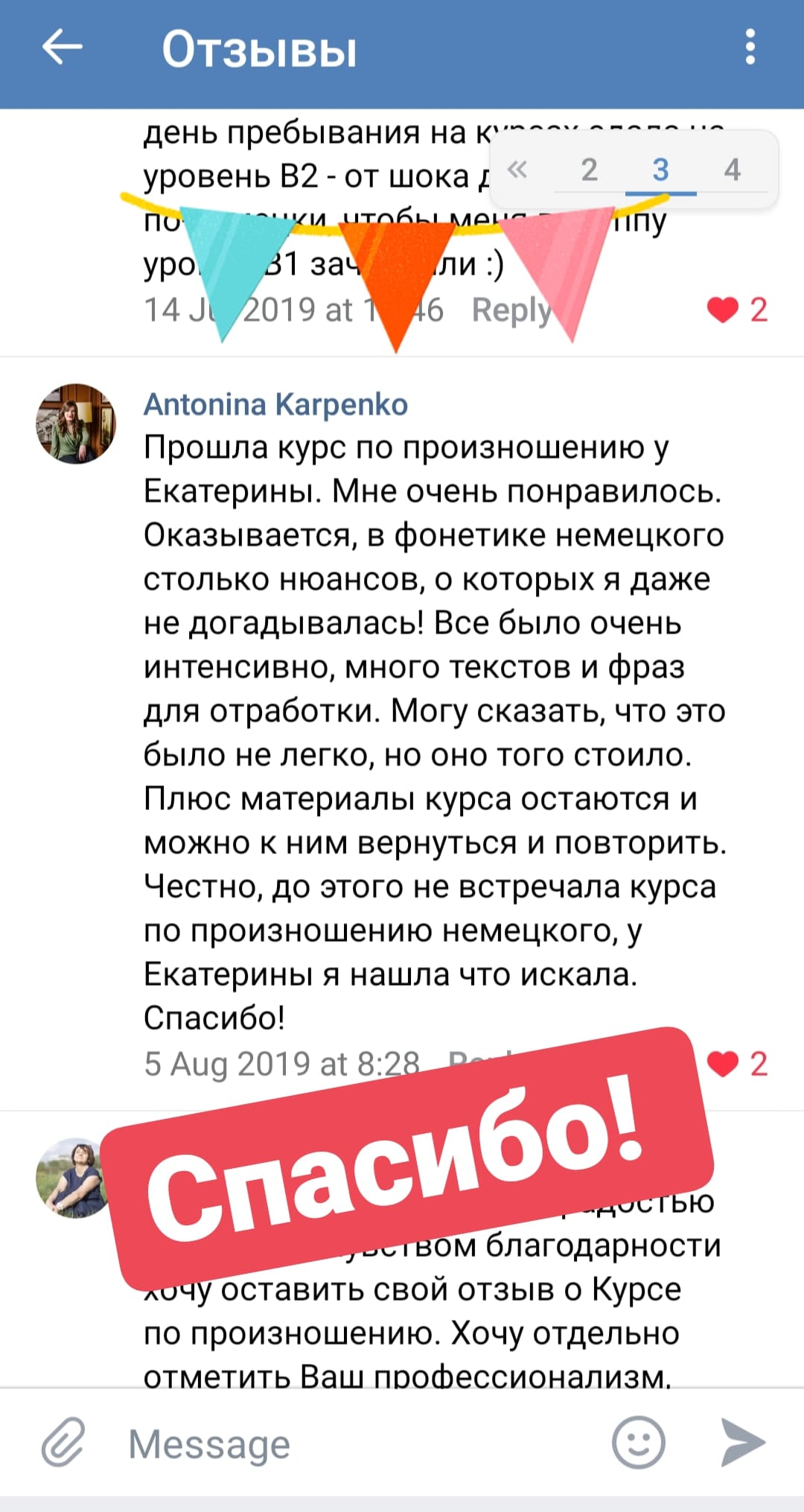Send the message with the arrow
Image resolution: width=804 pixels, height=1512 pixels.
pos(743,1443)
